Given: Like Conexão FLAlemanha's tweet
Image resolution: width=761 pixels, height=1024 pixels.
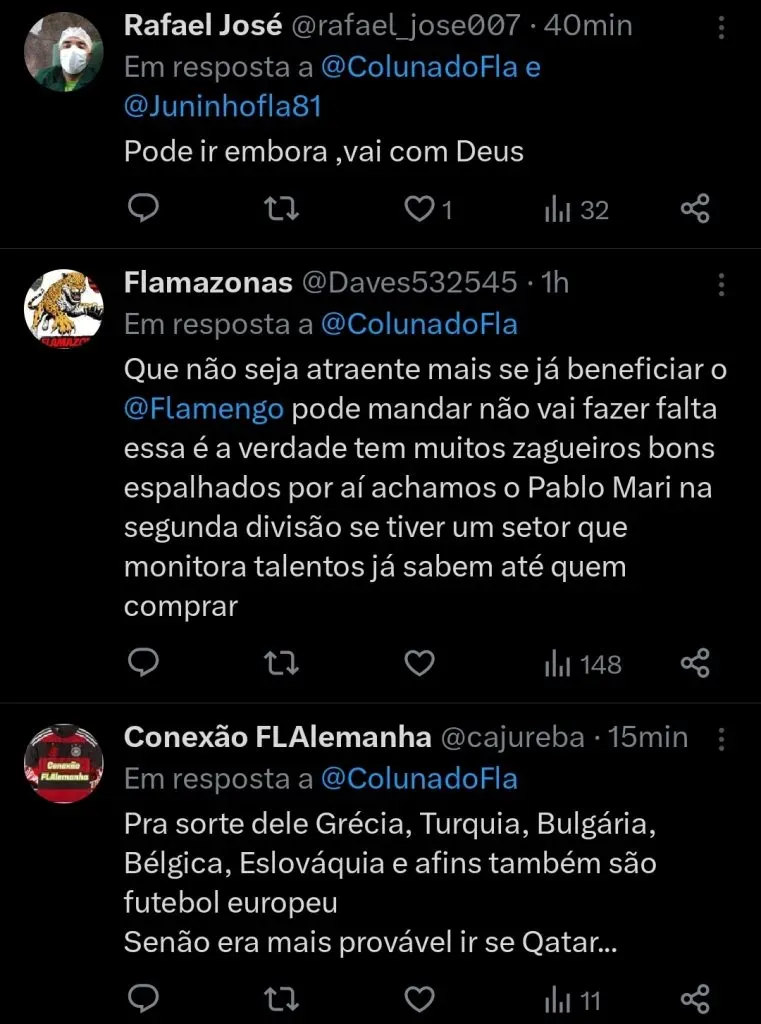Looking at the screenshot, I should 421,998.
